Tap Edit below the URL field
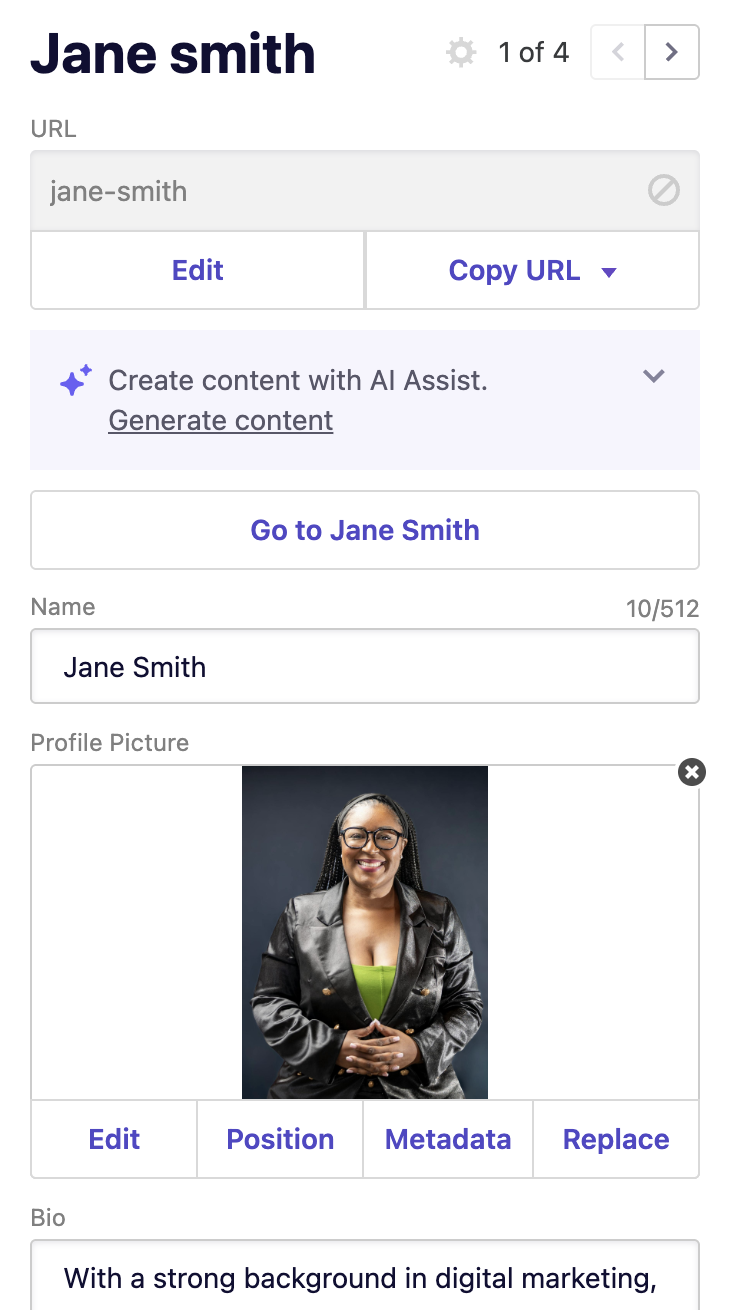The width and height of the screenshot is (742, 1310). 198,271
